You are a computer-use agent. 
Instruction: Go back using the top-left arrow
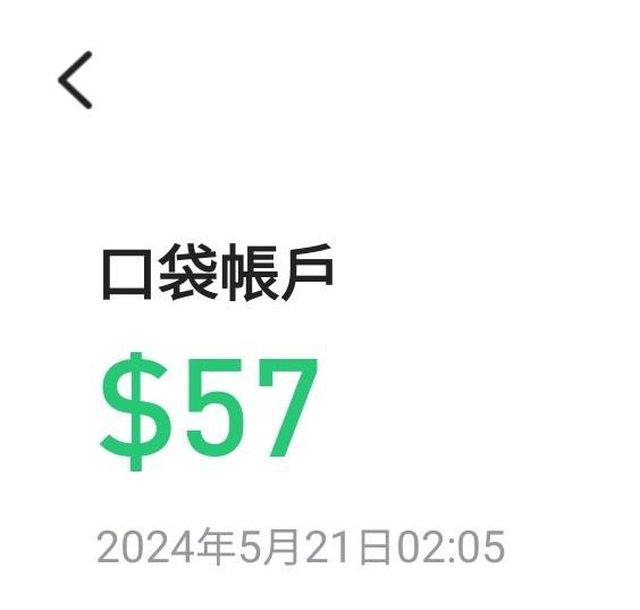coord(75,80)
